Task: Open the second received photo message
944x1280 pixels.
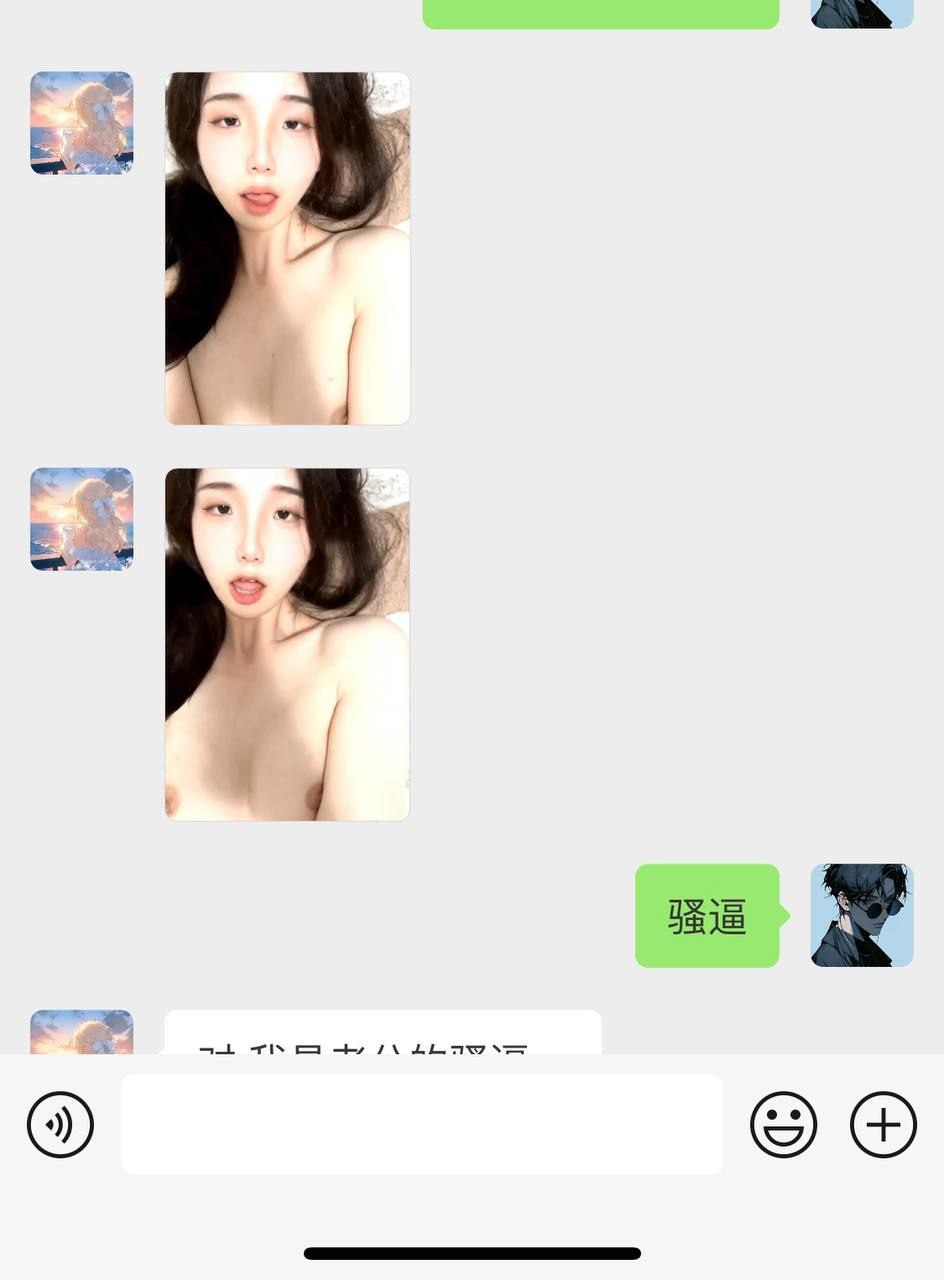Action: coord(287,644)
